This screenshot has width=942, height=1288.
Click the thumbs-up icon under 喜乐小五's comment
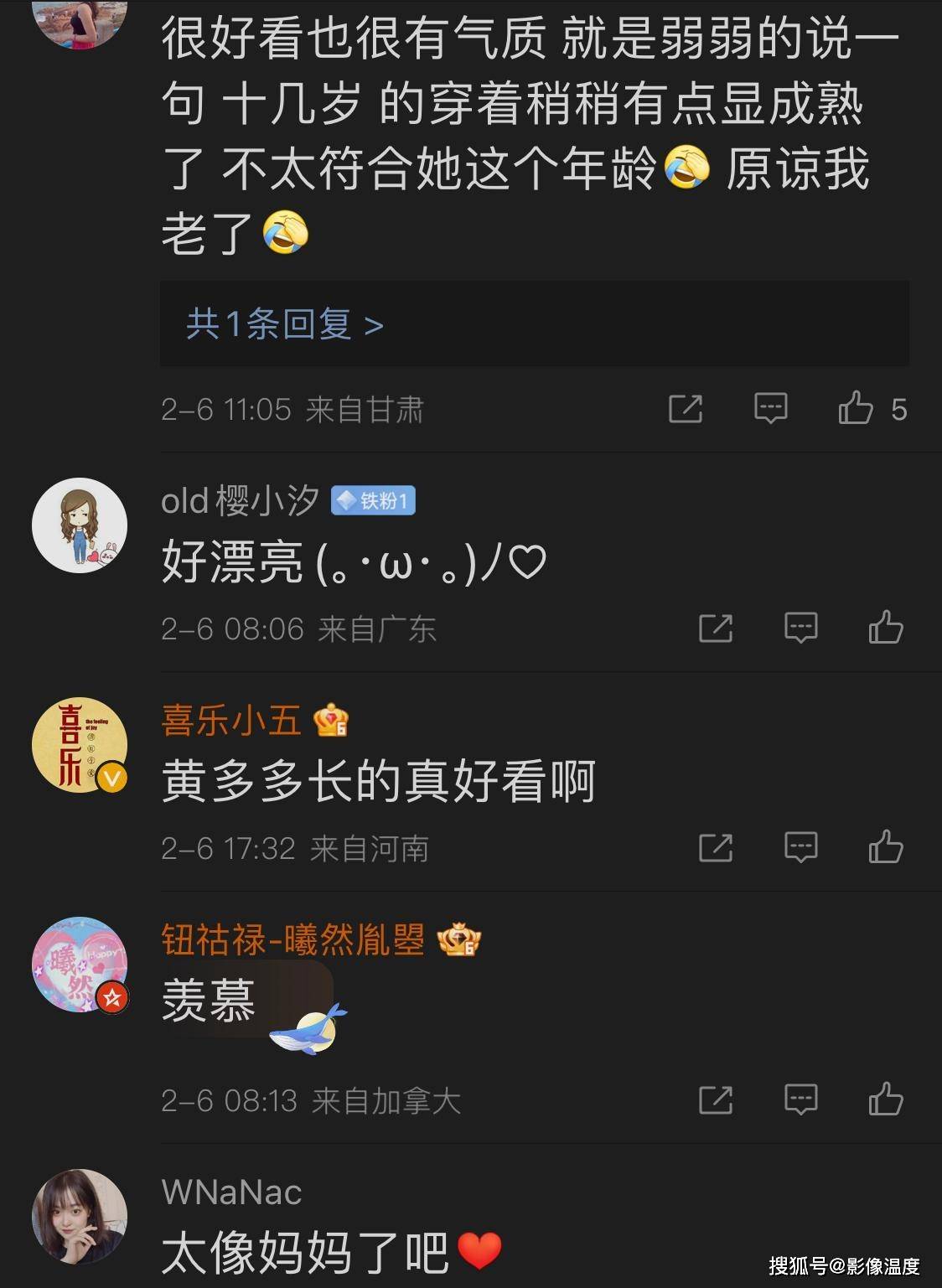(886, 849)
